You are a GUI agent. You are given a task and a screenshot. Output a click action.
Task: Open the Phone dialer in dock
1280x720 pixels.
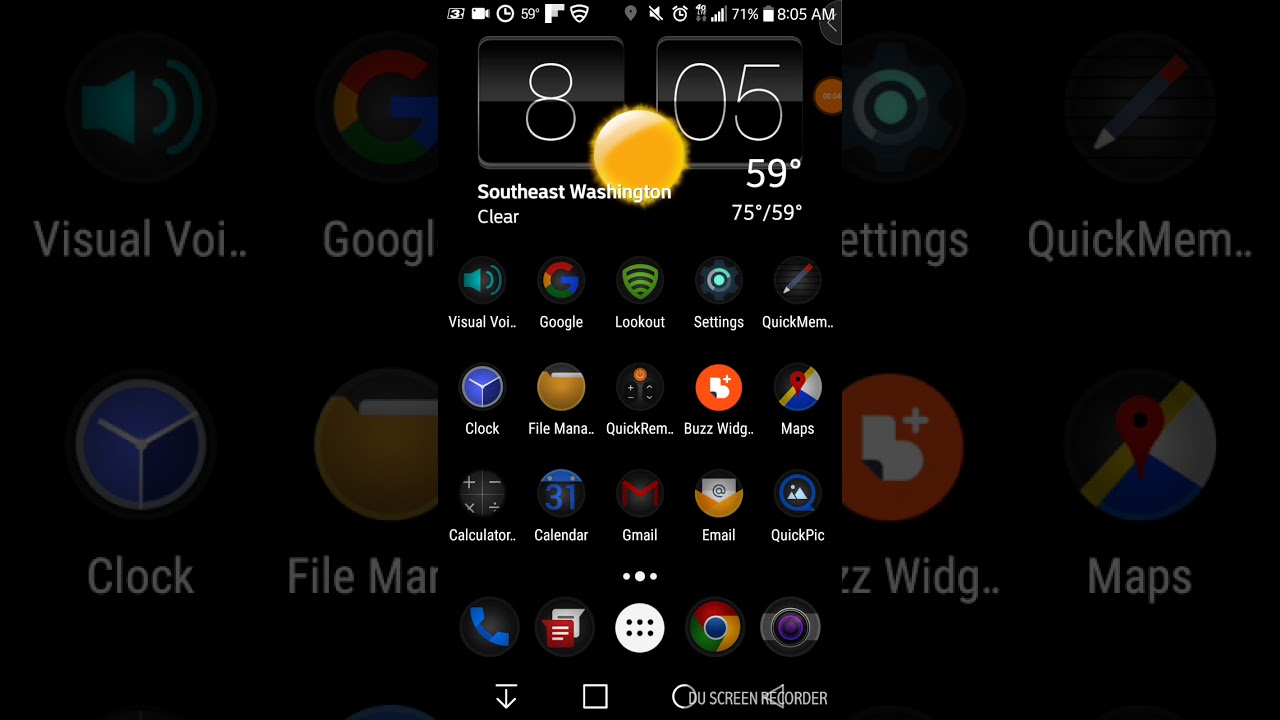[x=489, y=628]
